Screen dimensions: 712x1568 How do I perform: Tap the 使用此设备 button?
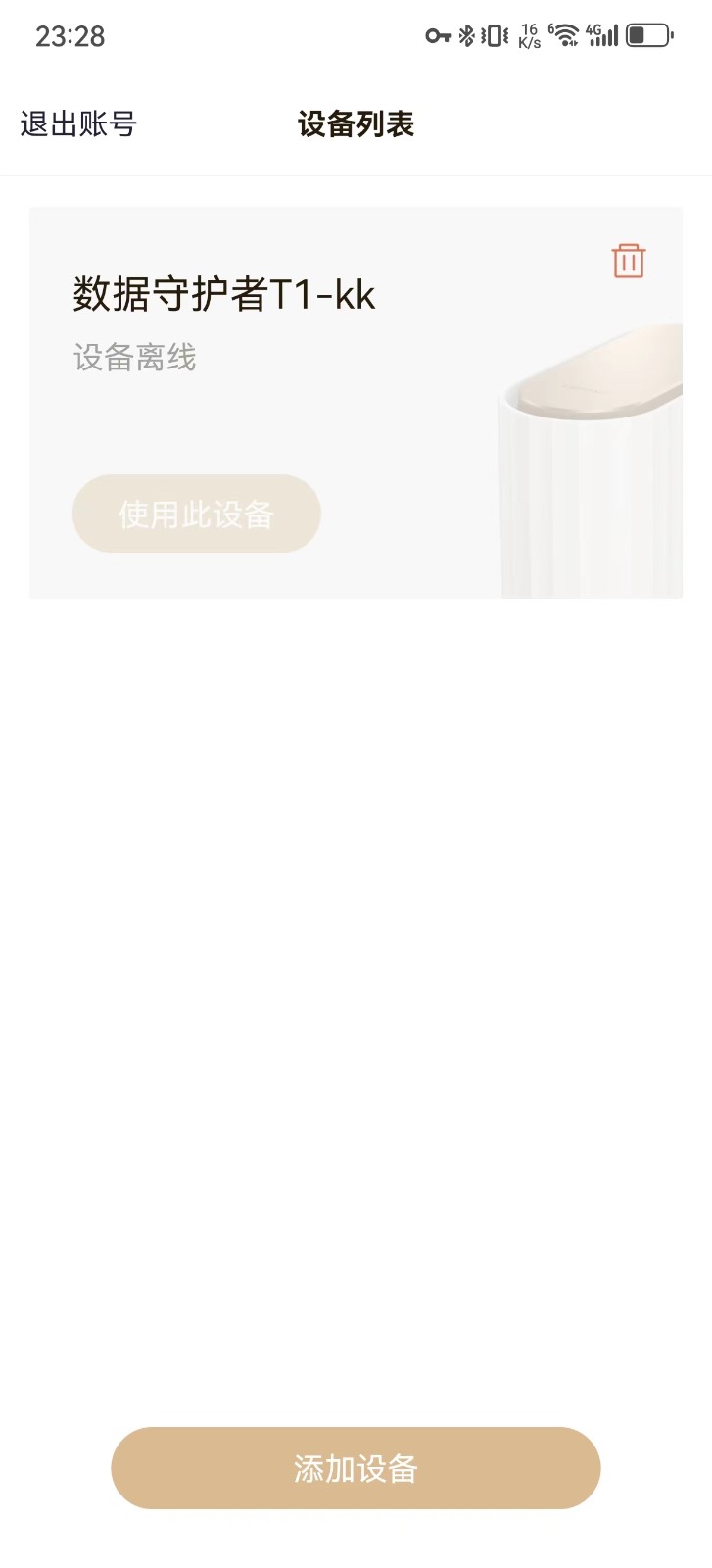click(196, 514)
